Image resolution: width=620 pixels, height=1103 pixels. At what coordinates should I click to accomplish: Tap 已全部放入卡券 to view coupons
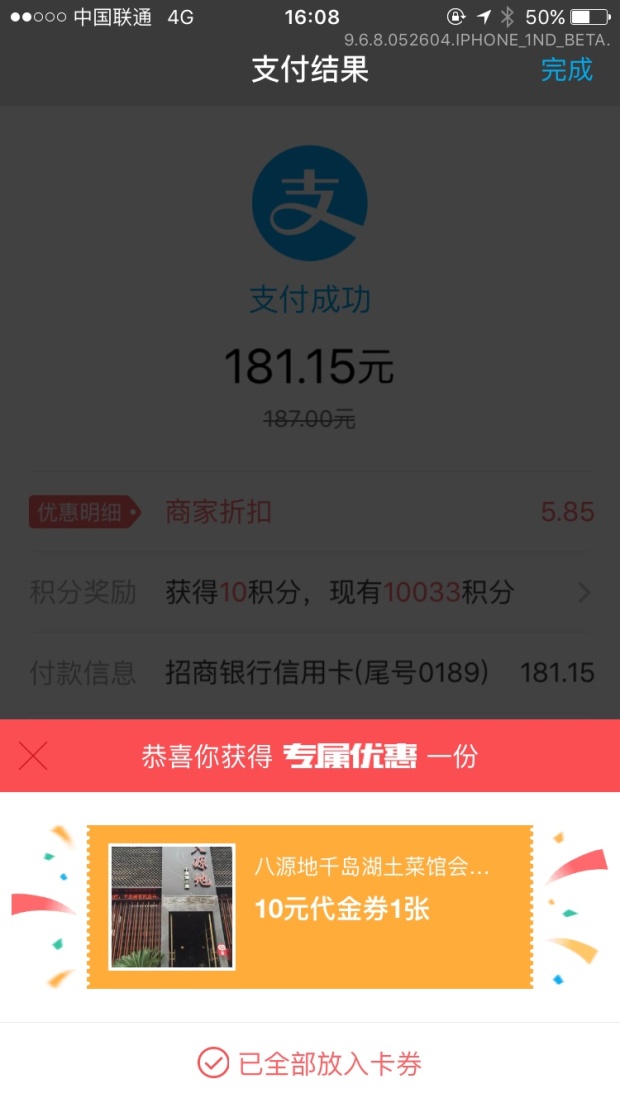310,1063
